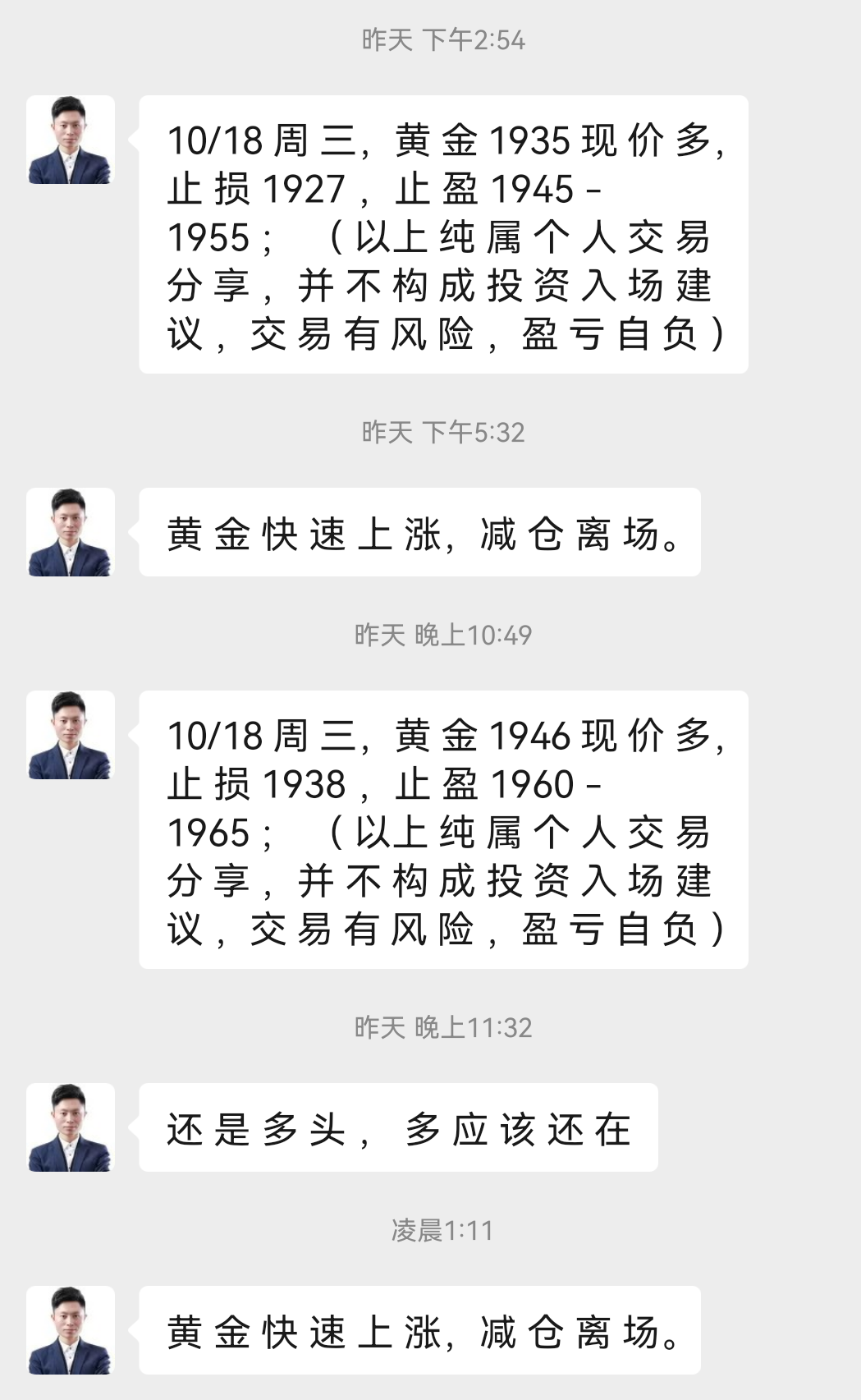861x1400 pixels.
Task: Tap avatar next to the 1:11 AM message
Action: (71, 1330)
